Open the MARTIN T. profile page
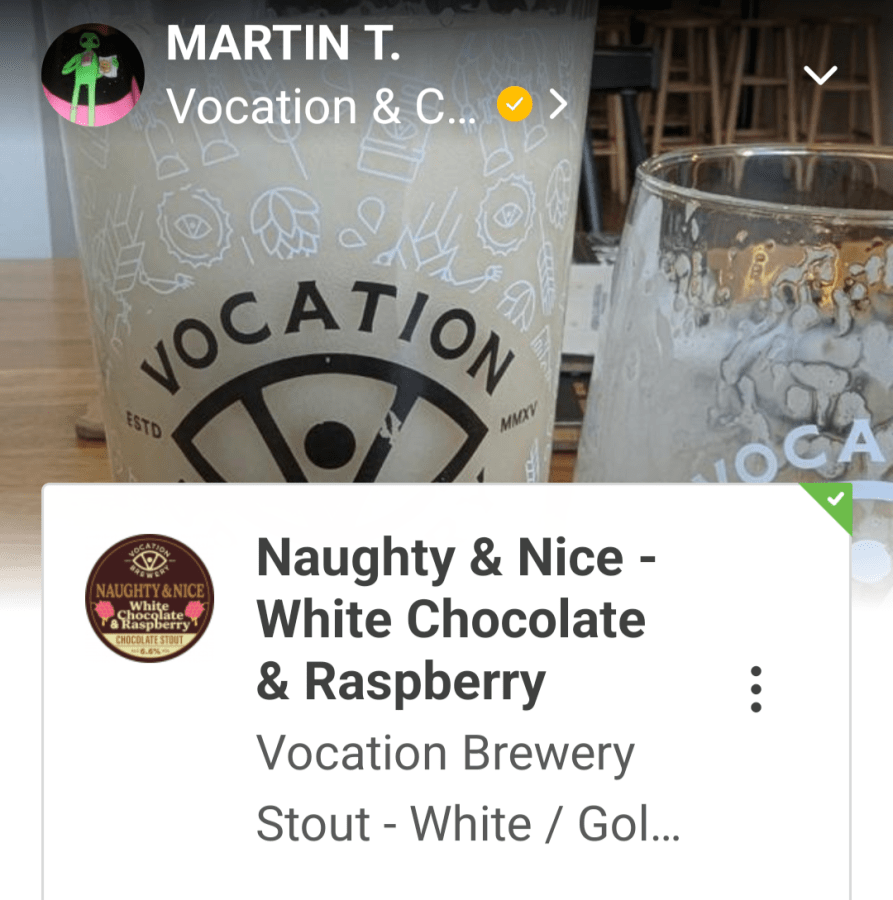 pos(283,42)
